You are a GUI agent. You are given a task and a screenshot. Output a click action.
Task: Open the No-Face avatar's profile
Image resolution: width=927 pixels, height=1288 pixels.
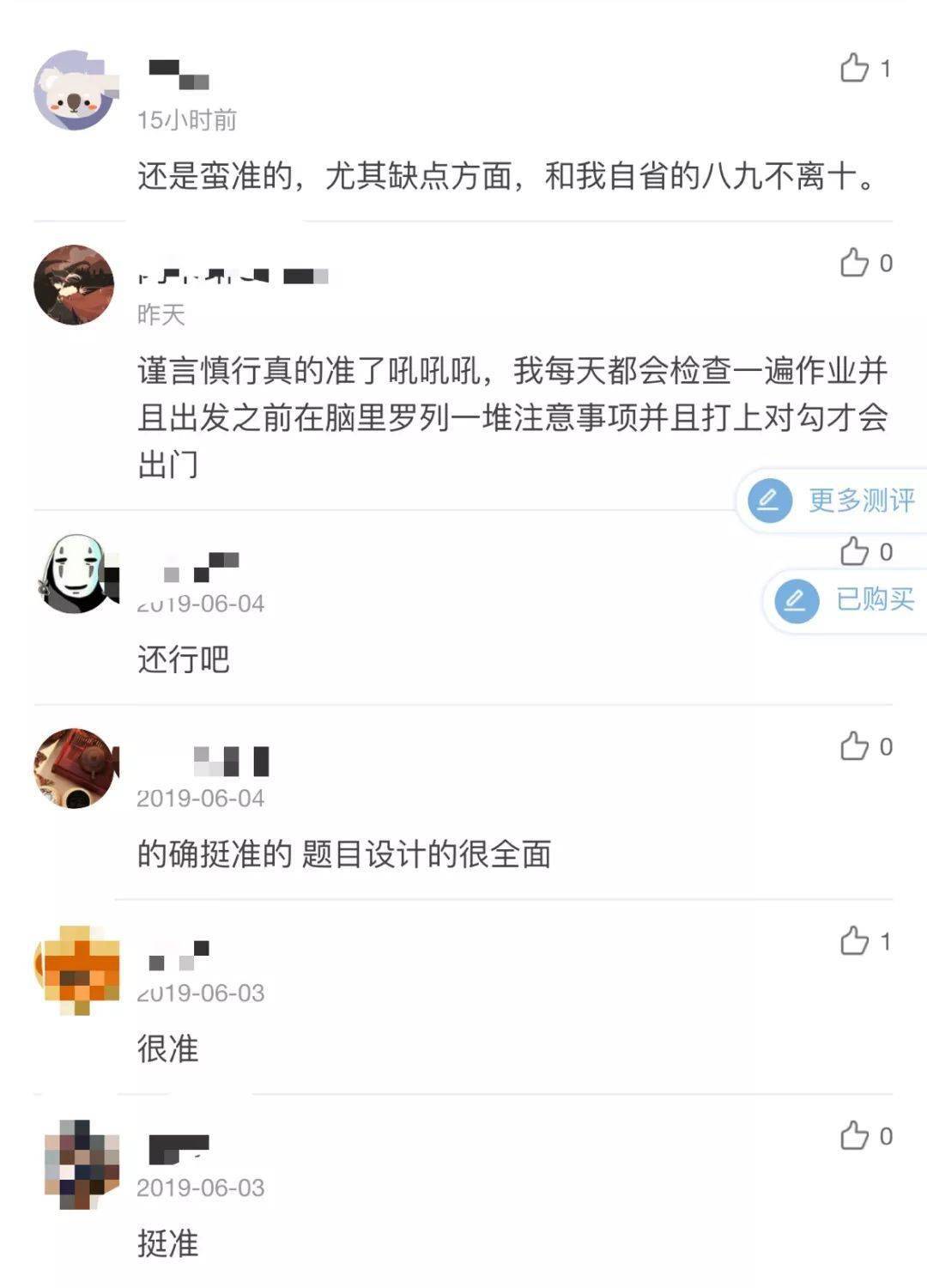tap(76, 574)
